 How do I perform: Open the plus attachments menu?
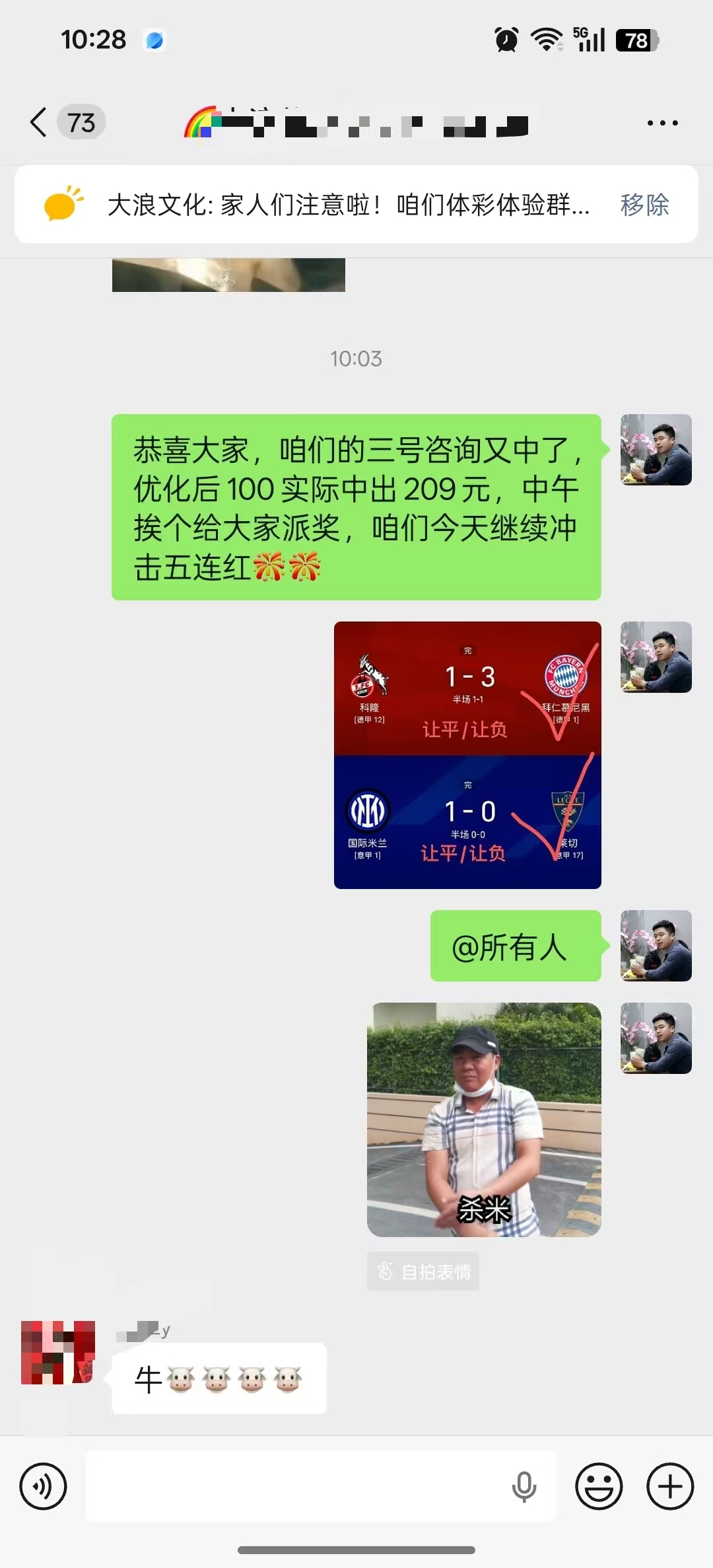(x=670, y=1486)
